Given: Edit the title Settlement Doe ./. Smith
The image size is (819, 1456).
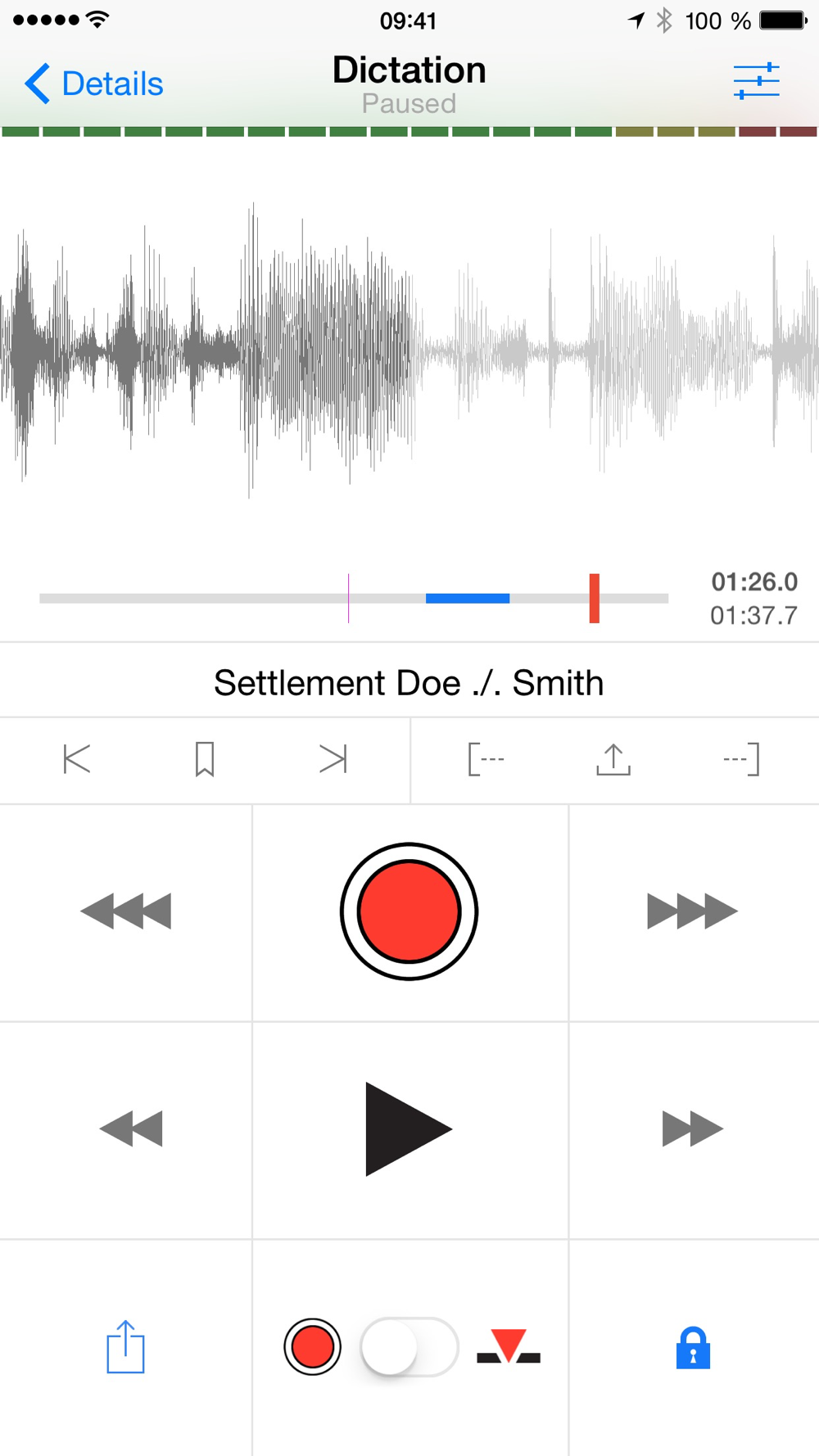Looking at the screenshot, I should pos(409,683).
